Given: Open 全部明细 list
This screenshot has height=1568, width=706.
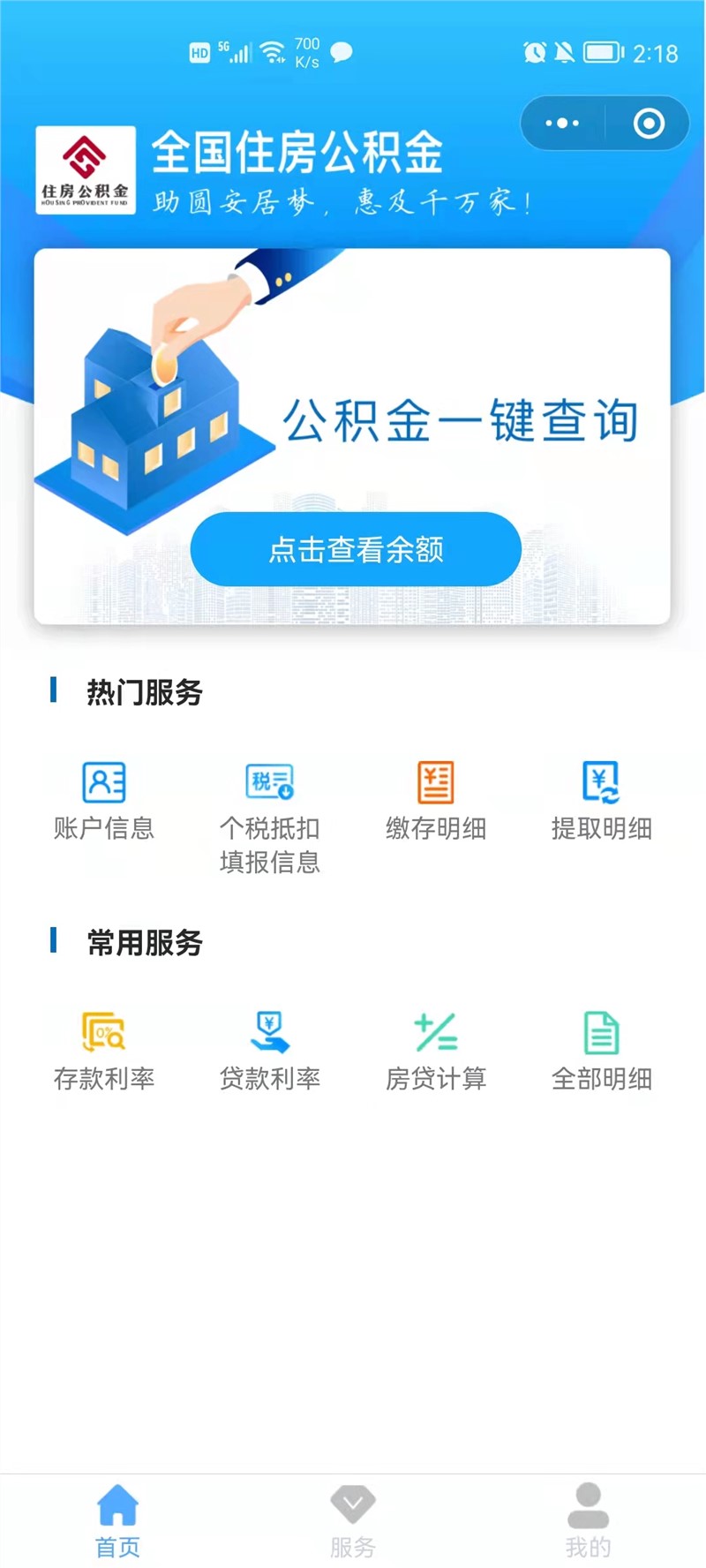Looking at the screenshot, I should coord(601,1052).
